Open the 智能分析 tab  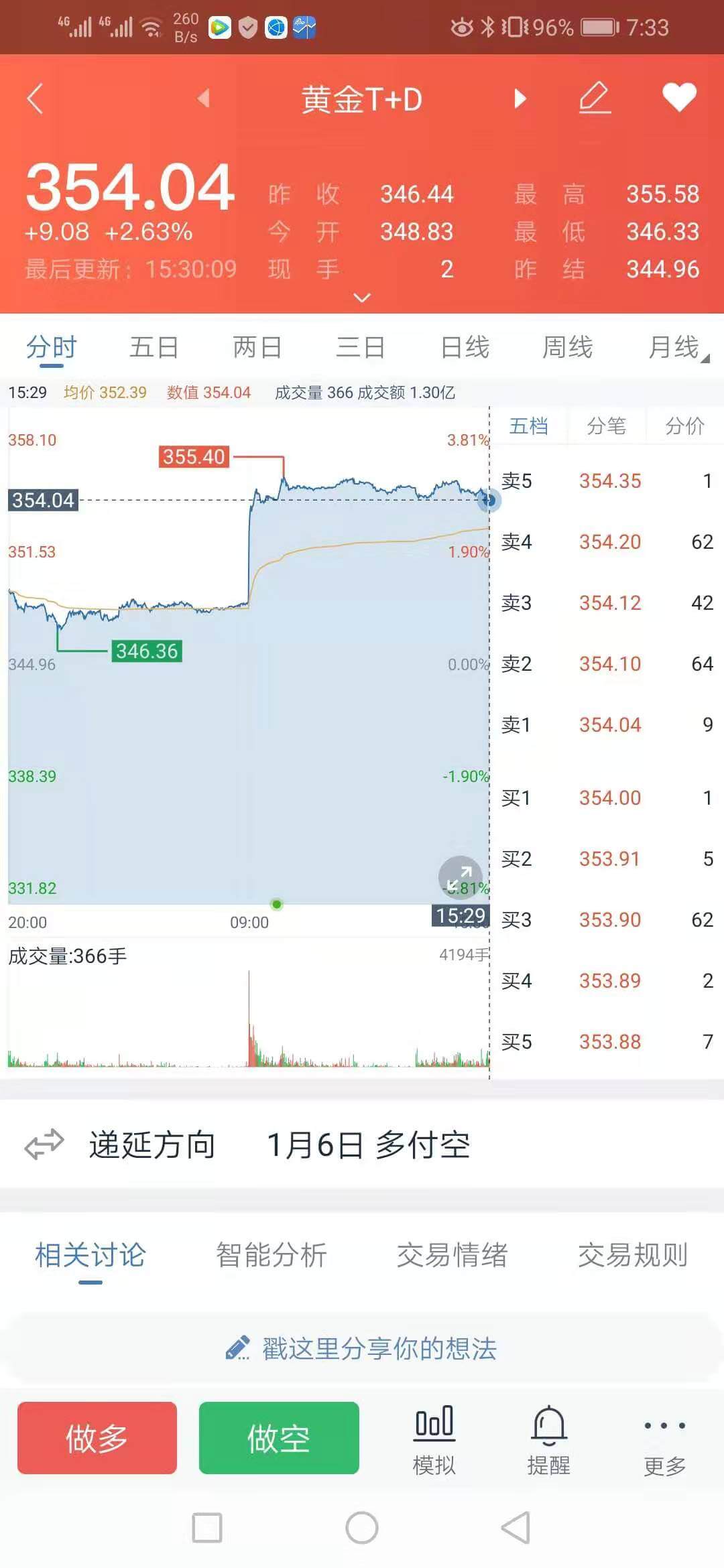coord(271,1255)
